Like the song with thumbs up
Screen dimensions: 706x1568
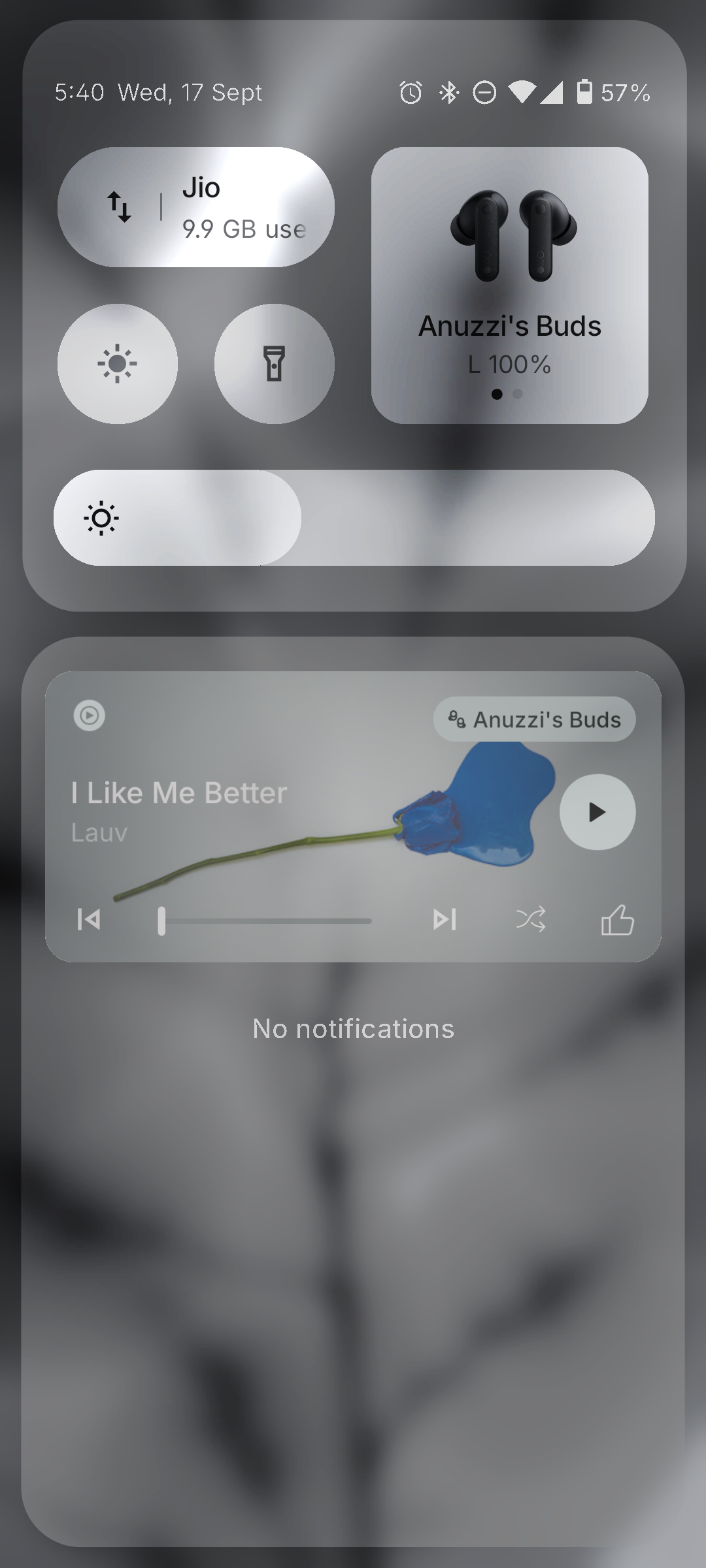[617, 920]
